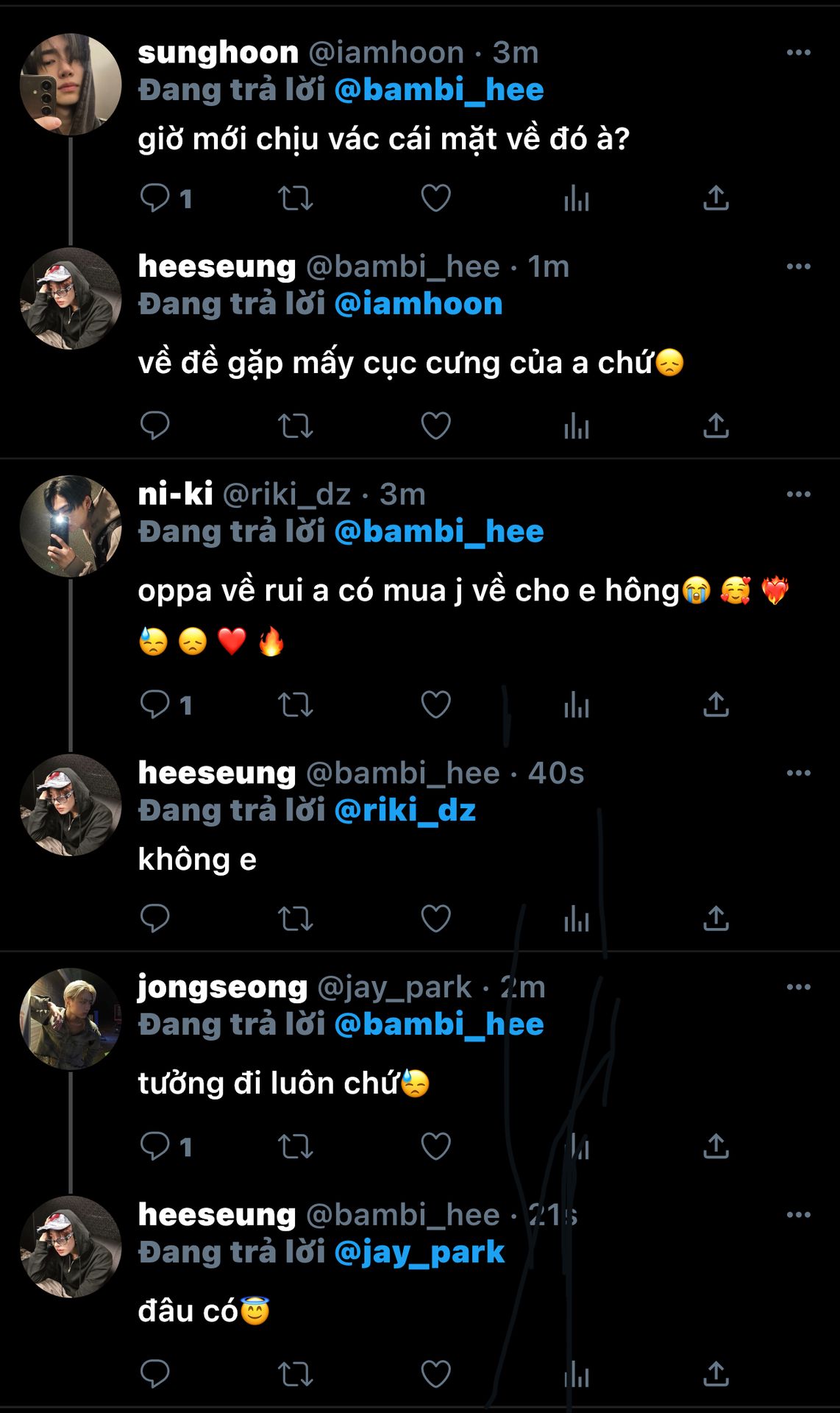Share heeseung's "không e" tweet
The image size is (840, 1413).
pos(716,918)
